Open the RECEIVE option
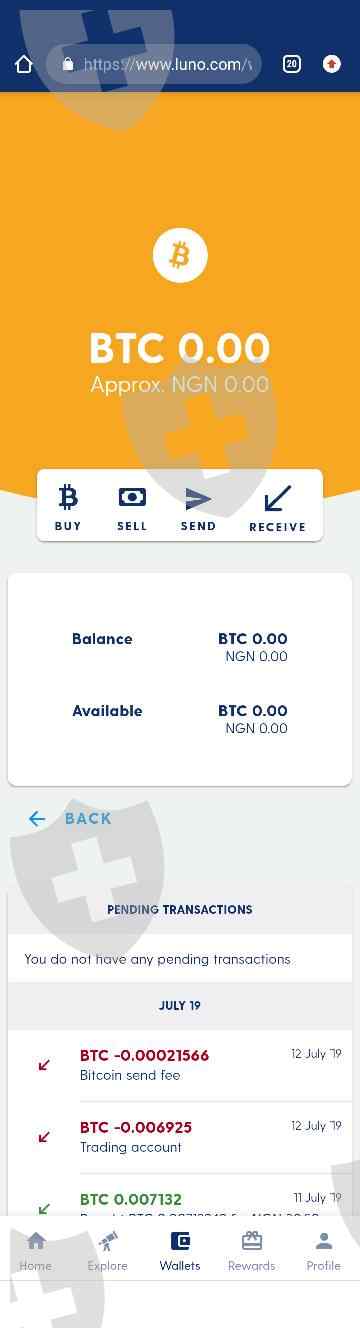 click(277, 508)
